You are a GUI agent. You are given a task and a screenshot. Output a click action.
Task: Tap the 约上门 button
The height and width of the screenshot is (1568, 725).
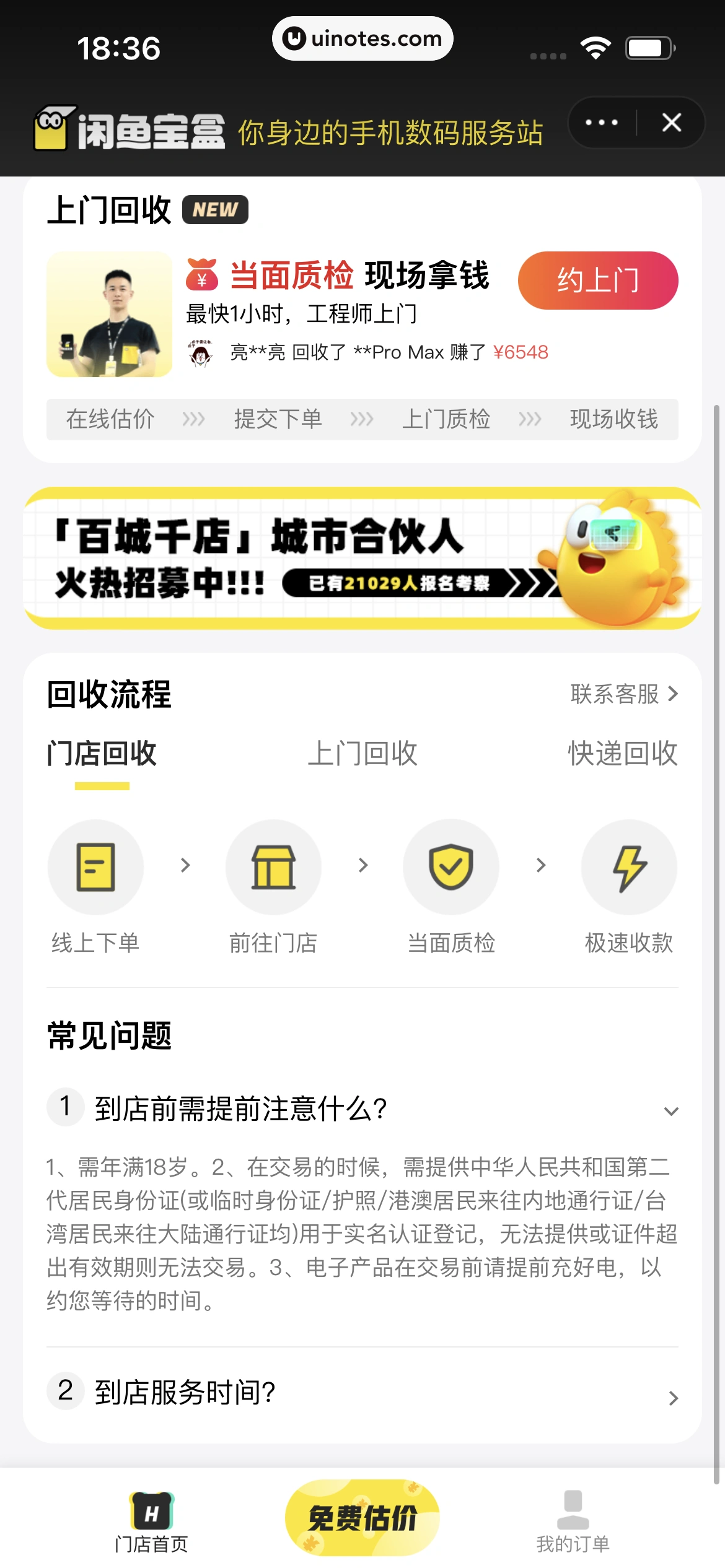click(598, 280)
